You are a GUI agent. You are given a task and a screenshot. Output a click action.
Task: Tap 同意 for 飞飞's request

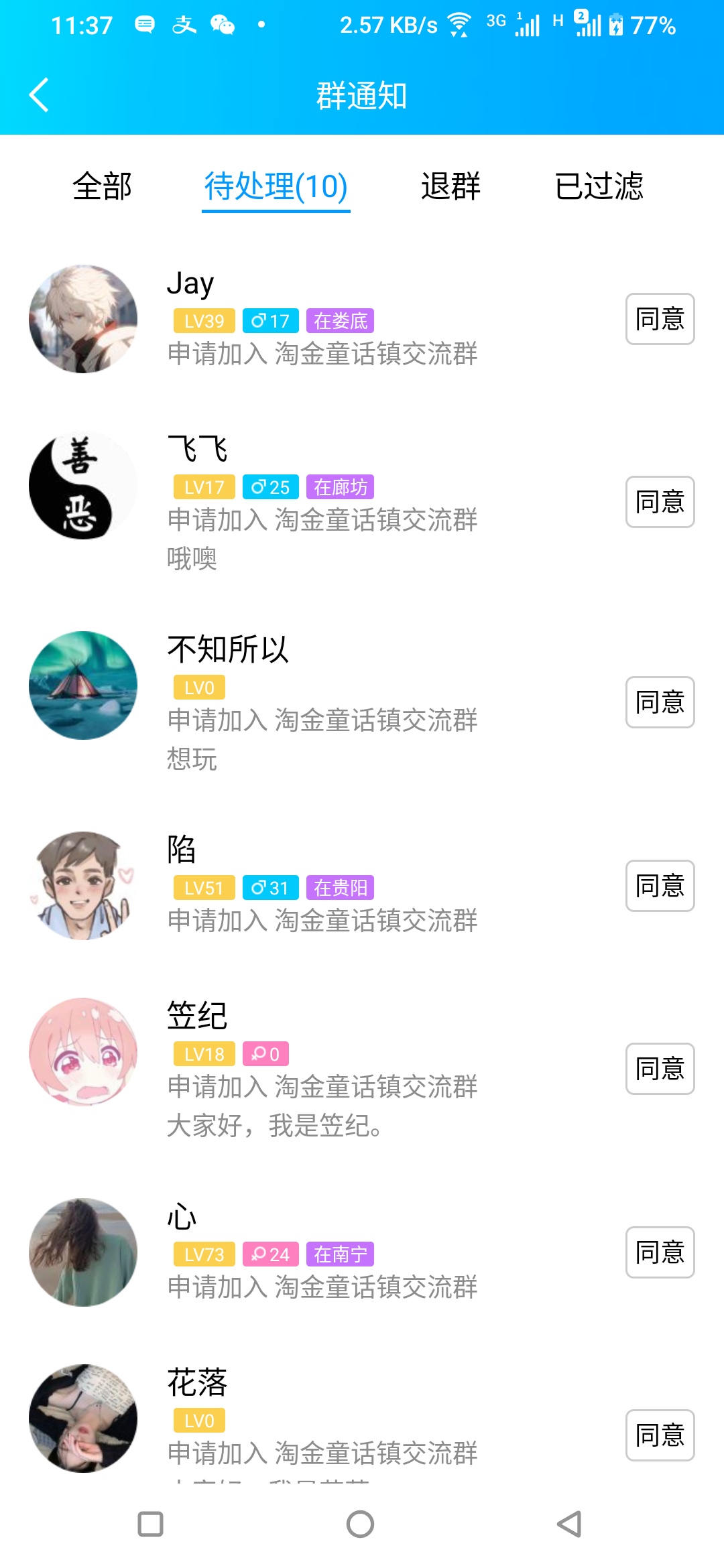point(660,502)
